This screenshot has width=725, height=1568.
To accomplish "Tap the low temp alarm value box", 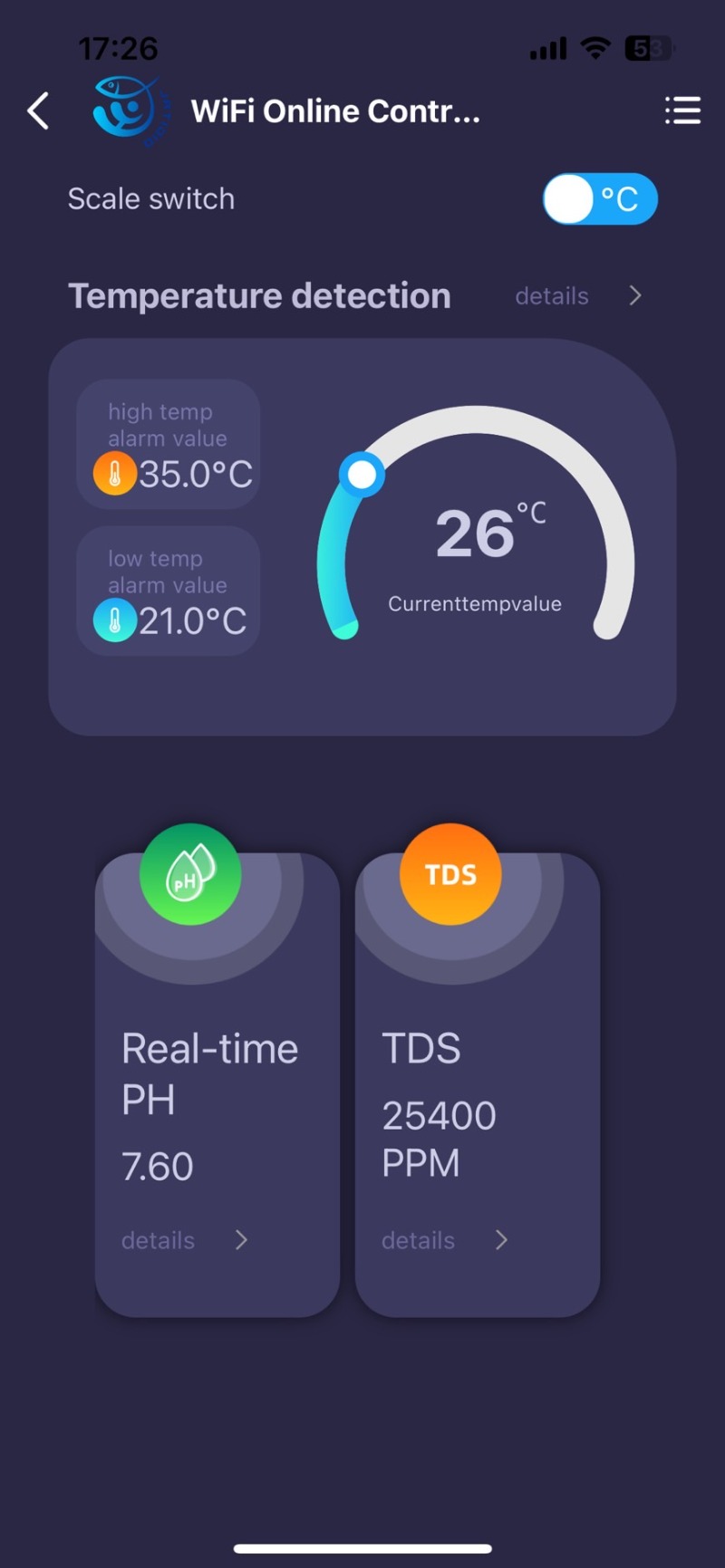I will tap(169, 591).
